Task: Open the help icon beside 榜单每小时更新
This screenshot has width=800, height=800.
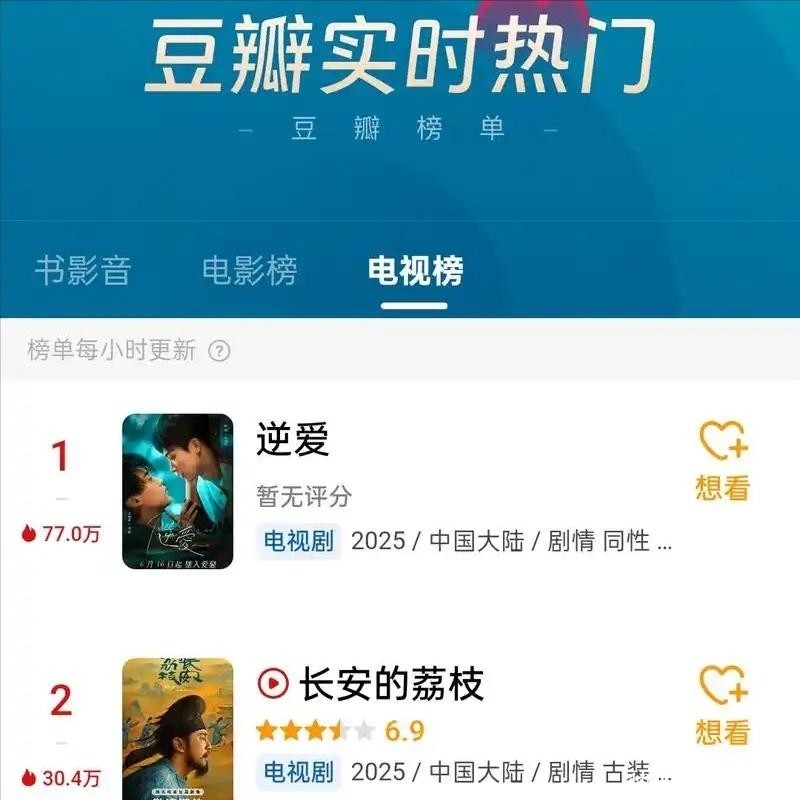Action: coord(219,351)
